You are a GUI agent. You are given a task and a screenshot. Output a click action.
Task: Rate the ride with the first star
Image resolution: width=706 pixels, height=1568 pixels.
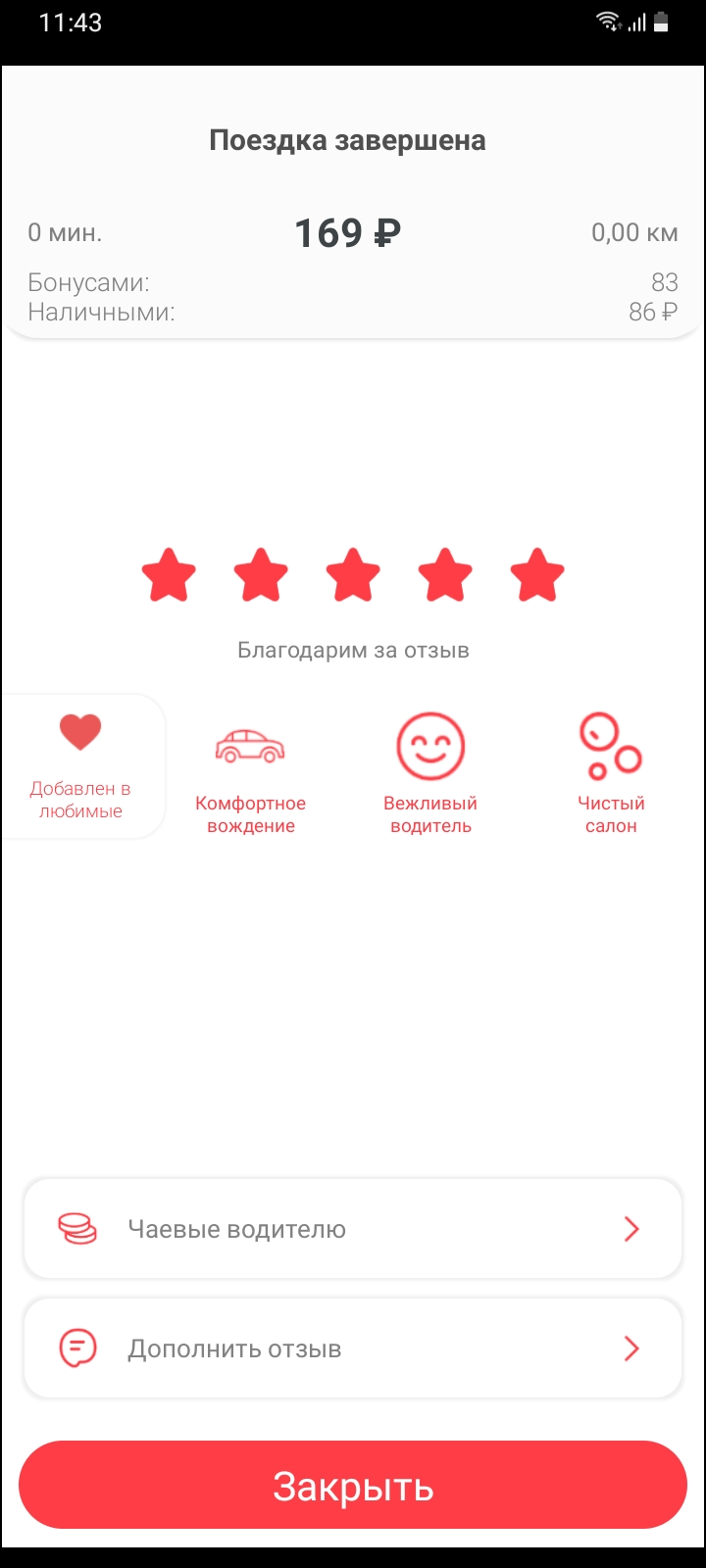(169, 575)
